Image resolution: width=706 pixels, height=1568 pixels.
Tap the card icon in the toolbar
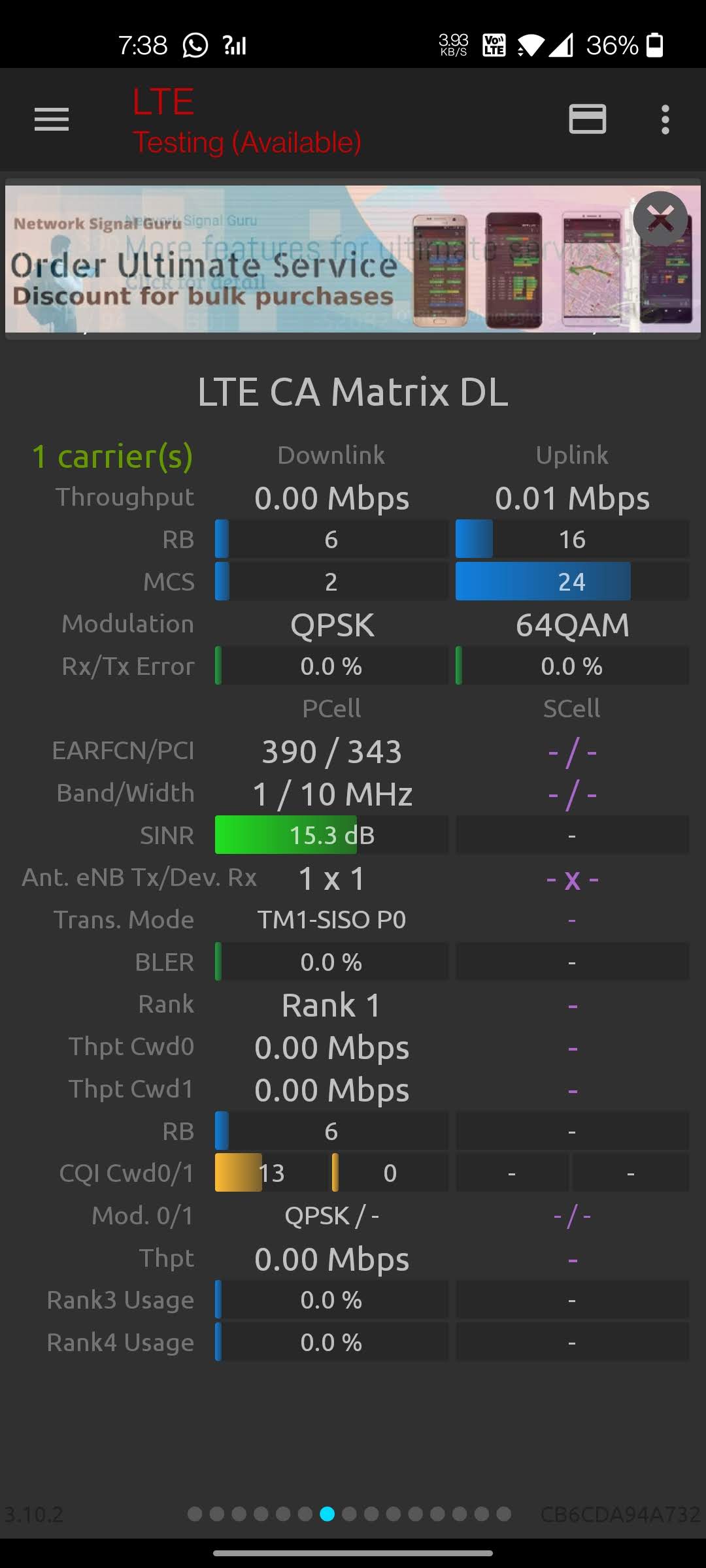[587, 120]
